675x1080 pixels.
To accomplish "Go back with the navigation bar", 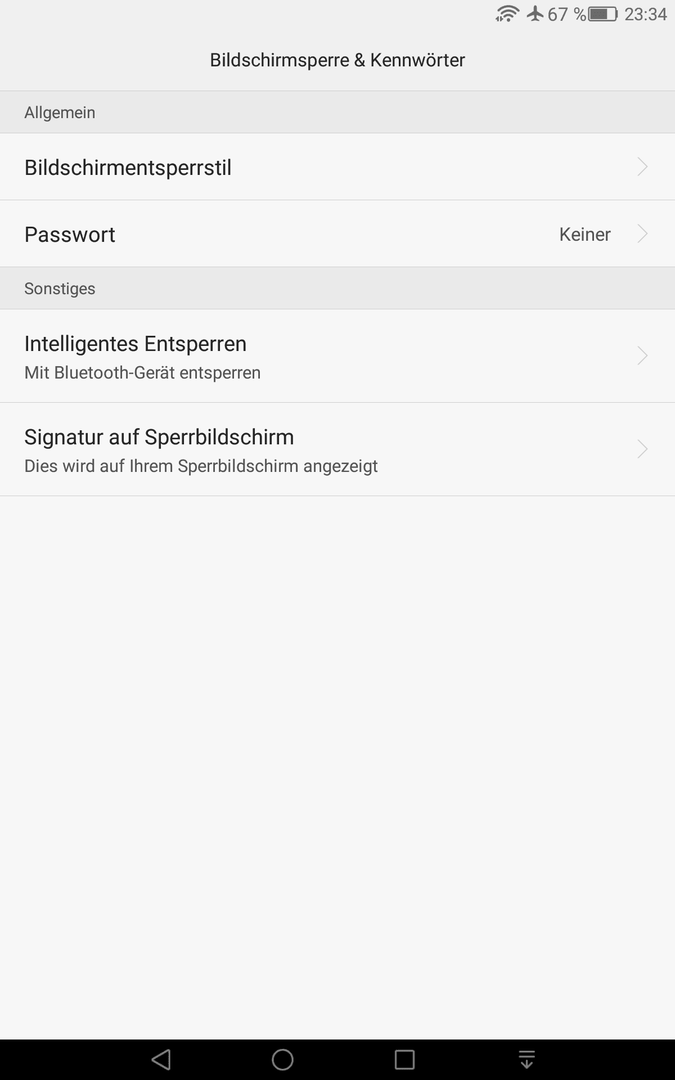I will [x=161, y=1059].
